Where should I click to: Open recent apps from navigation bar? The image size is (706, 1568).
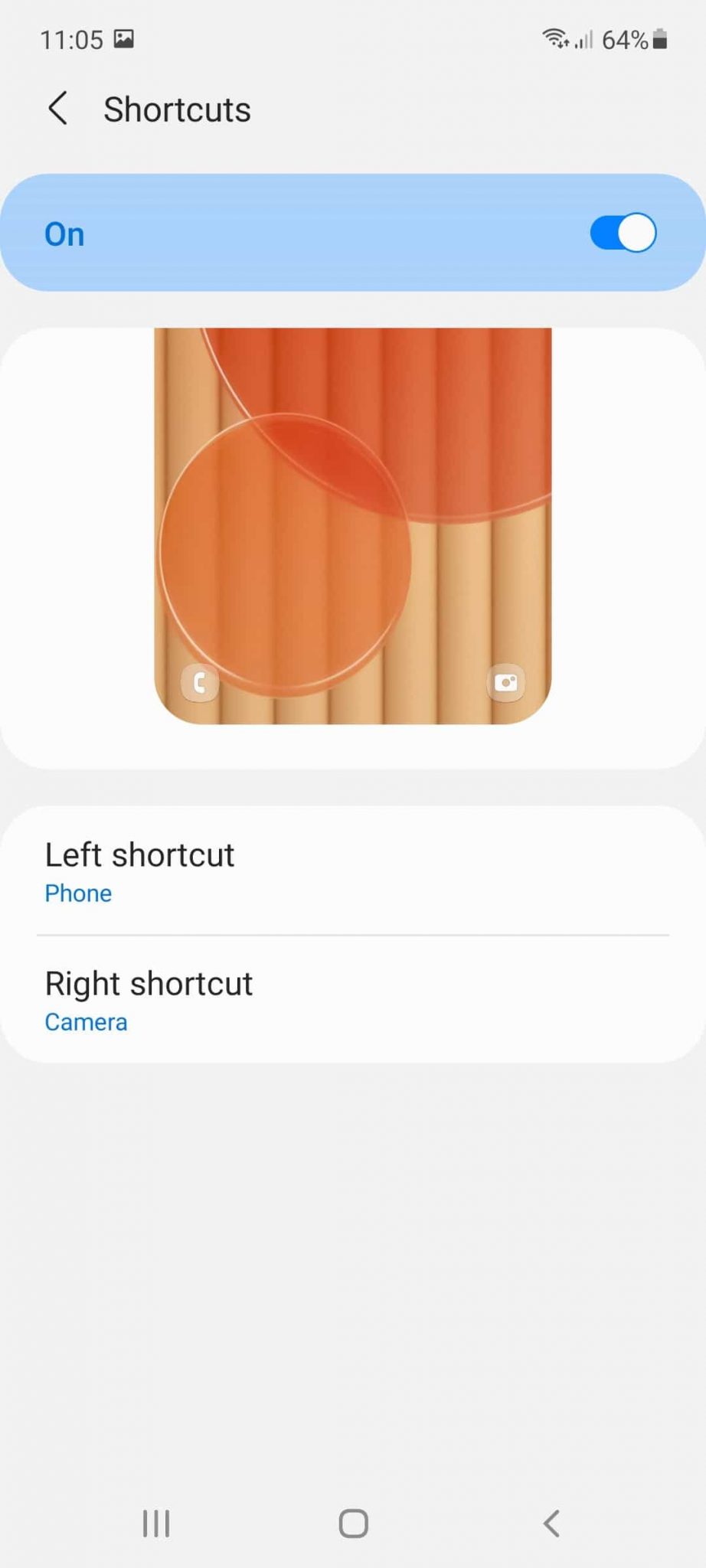tap(156, 1524)
